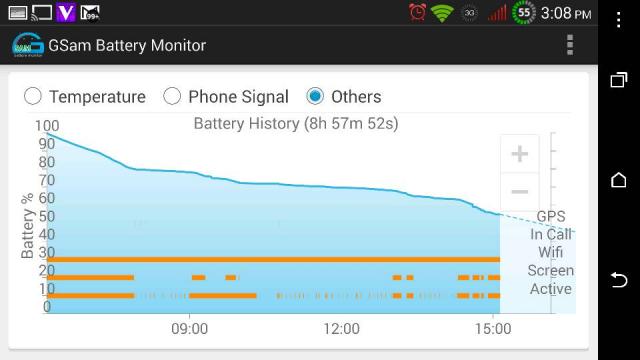Zoom in on the battery graph
Image resolution: width=640 pixels, height=360 pixels.
click(x=520, y=154)
